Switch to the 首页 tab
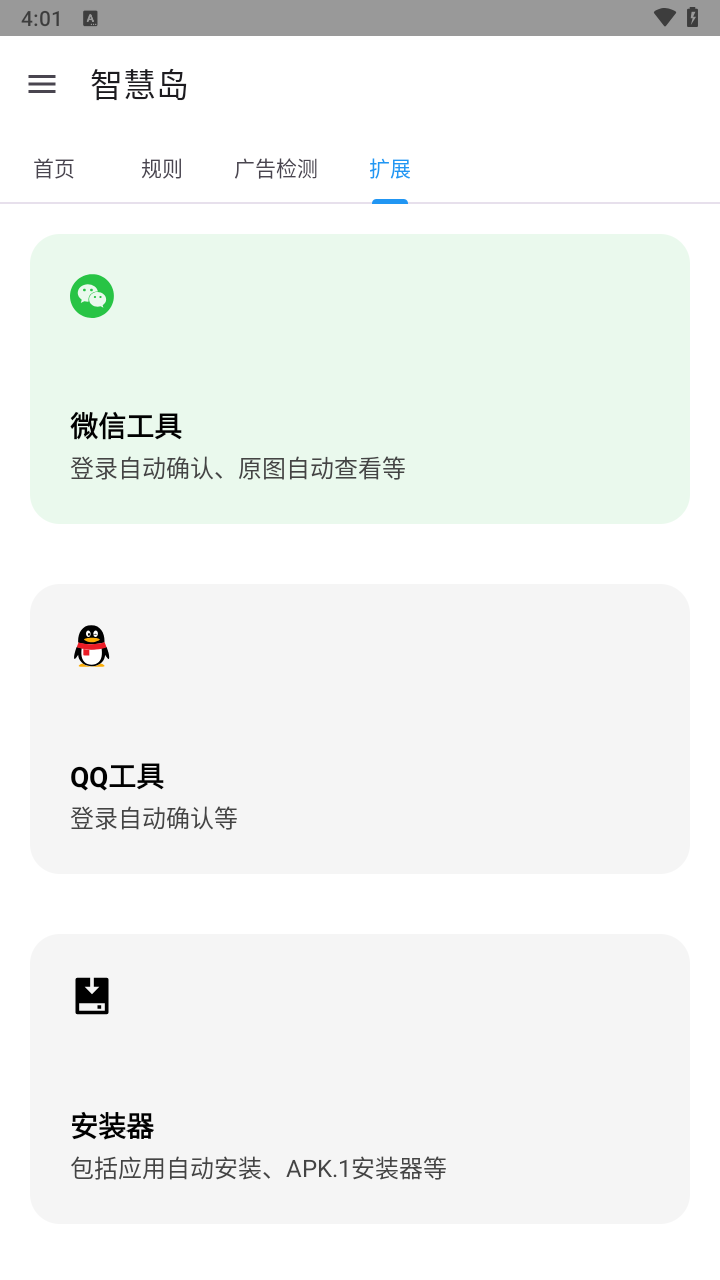Image resolution: width=720 pixels, height=1280 pixels. point(55,169)
